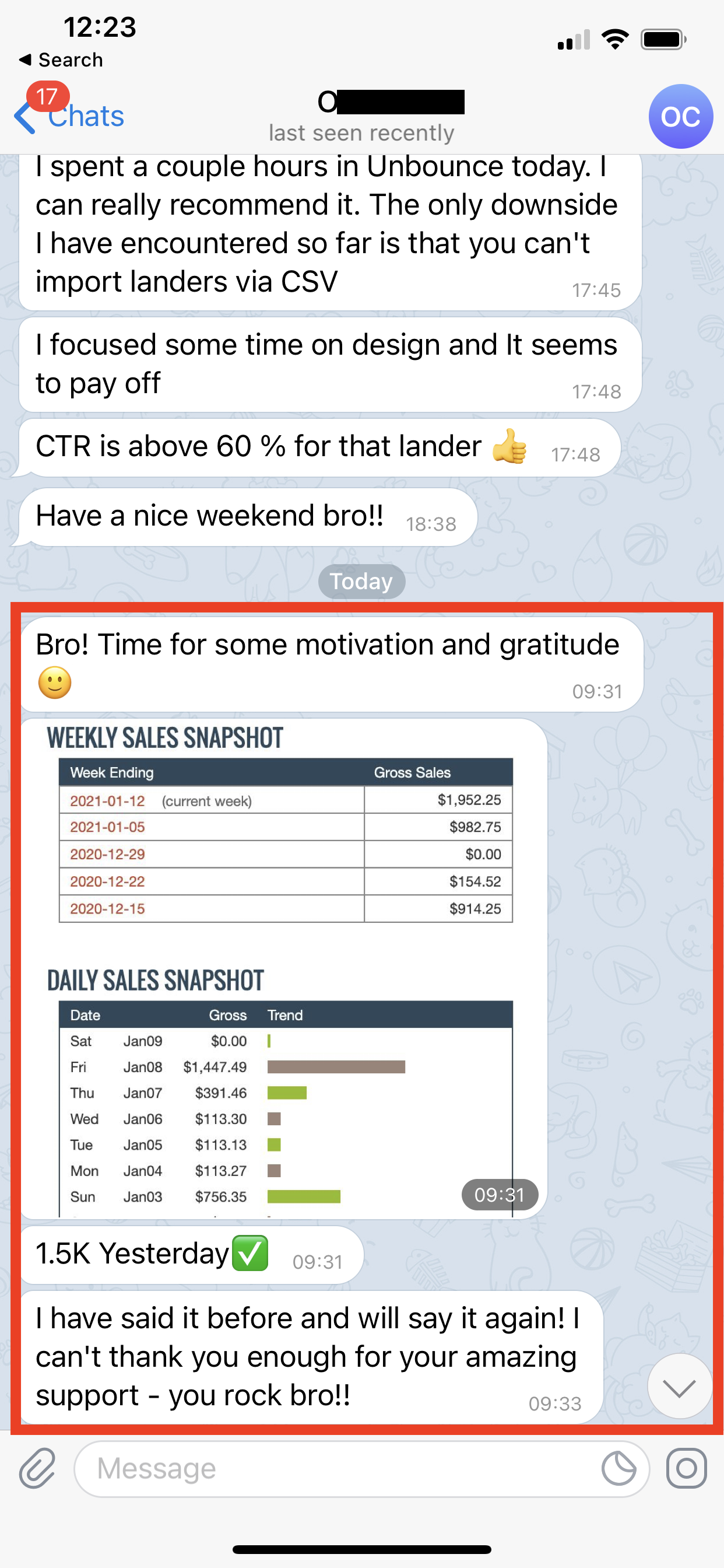
Task: Open the OC profile avatar
Action: (x=680, y=116)
